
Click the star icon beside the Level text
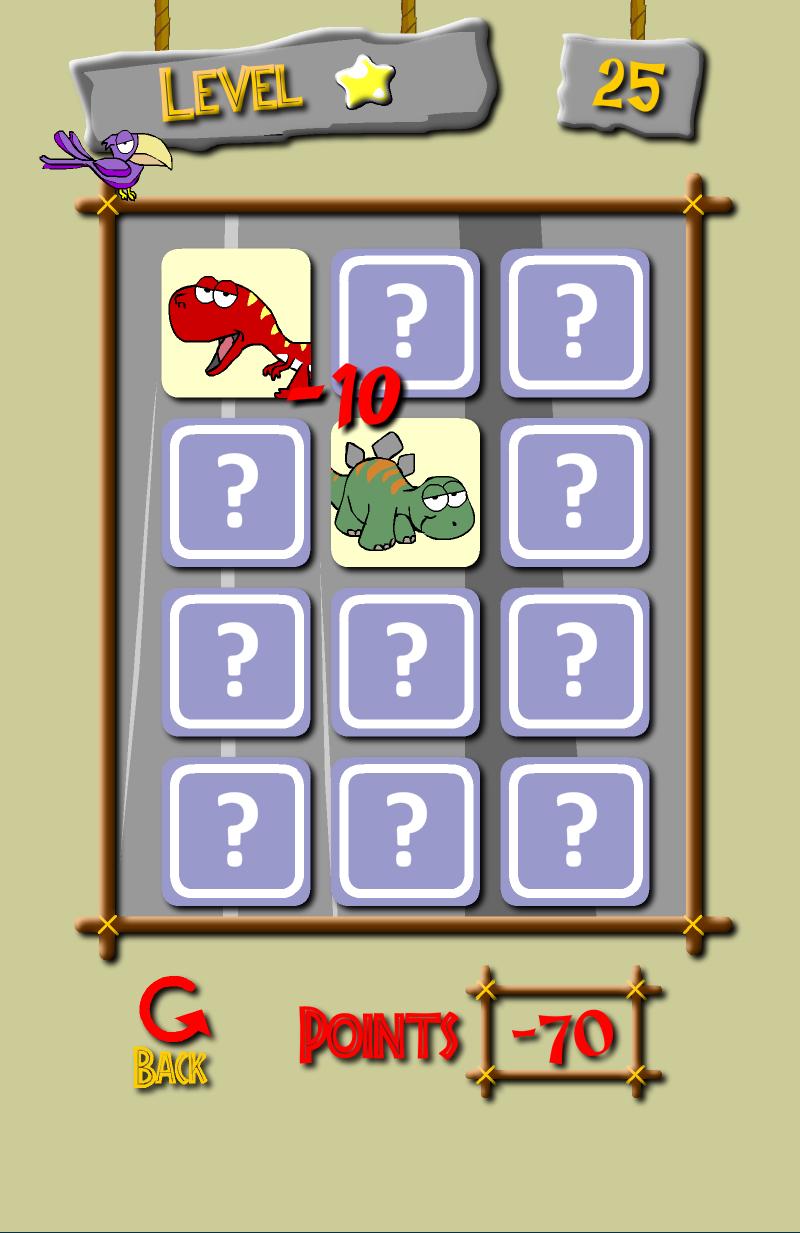tap(364, 84)
